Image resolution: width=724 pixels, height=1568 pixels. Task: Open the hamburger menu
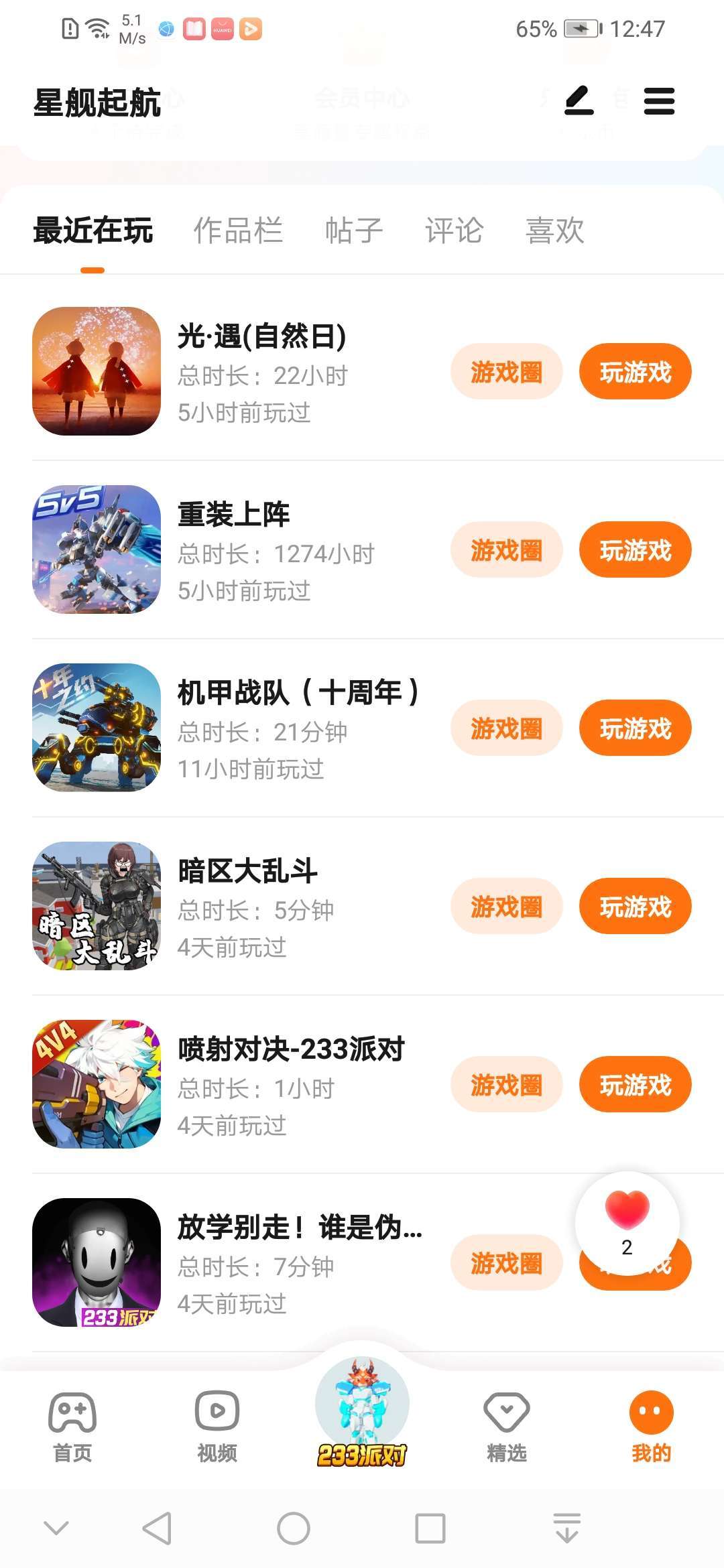(659, 101)
